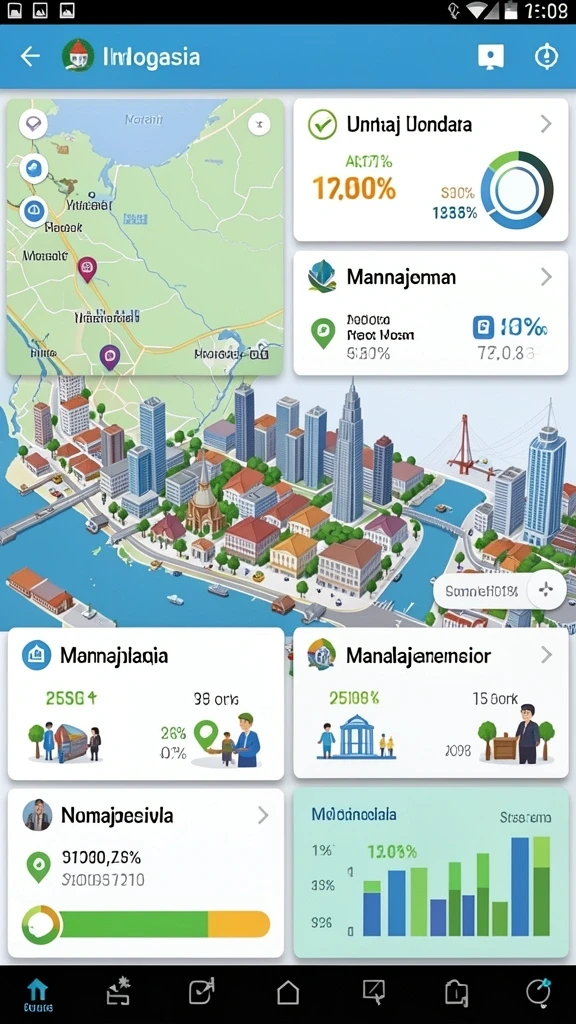Tap the floating chip with the compass icon
576x1024 pixels.
click(500, 590)
